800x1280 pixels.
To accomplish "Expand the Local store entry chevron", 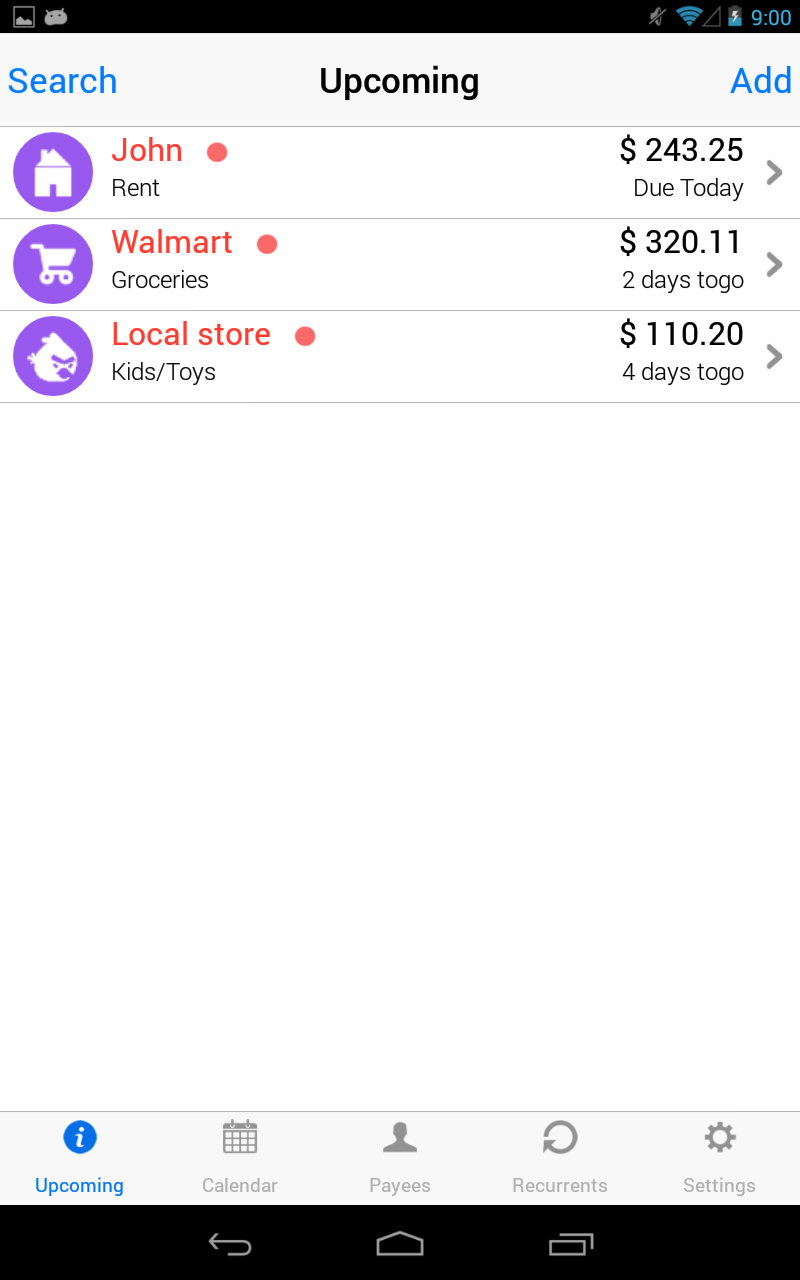I will tap(774, 356).
